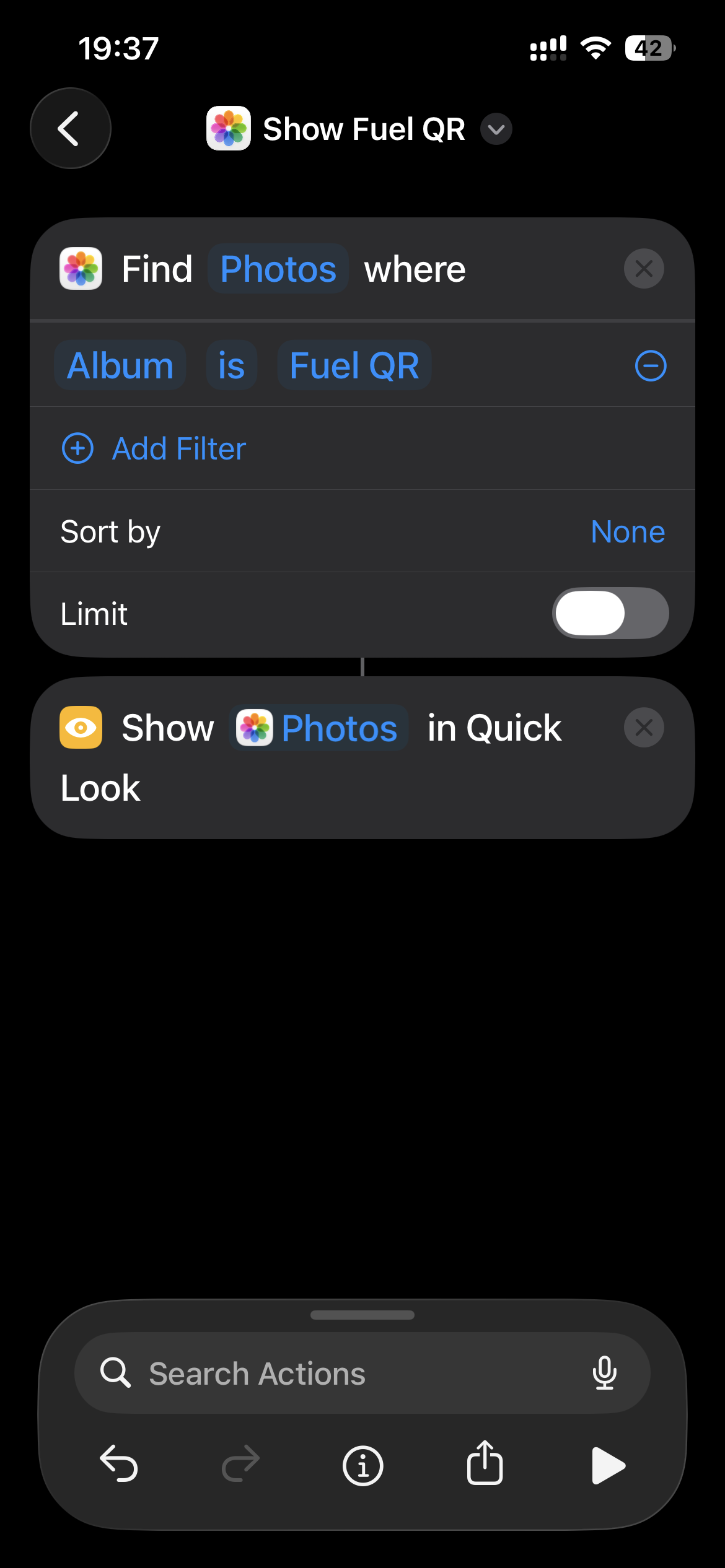Undo the last edit
This screenshot has width=725, height=1568.
pyautogui.click(x=119, y=1465)
